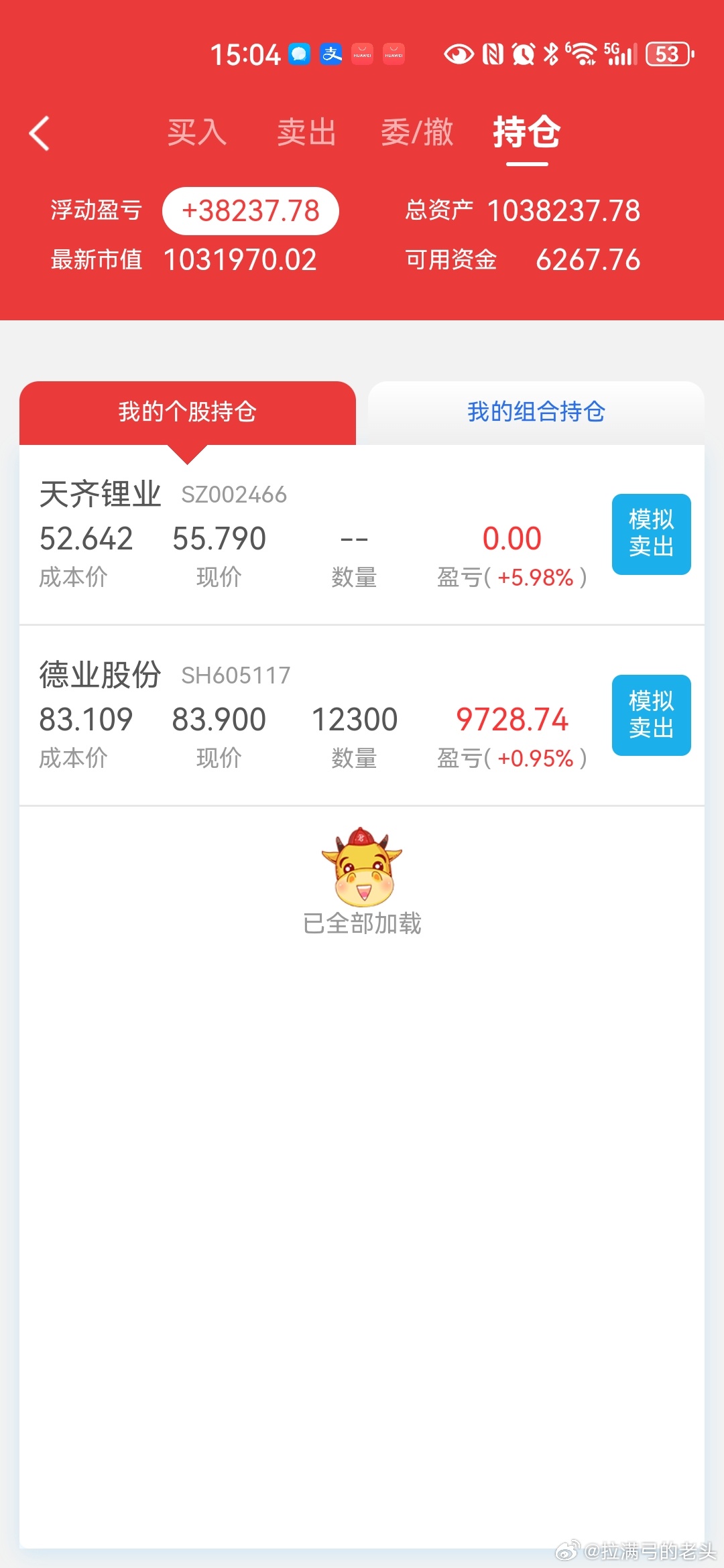Tap the battery level indicator showing 53
The width and height of the screenshot is (724, 1568).
666,54
